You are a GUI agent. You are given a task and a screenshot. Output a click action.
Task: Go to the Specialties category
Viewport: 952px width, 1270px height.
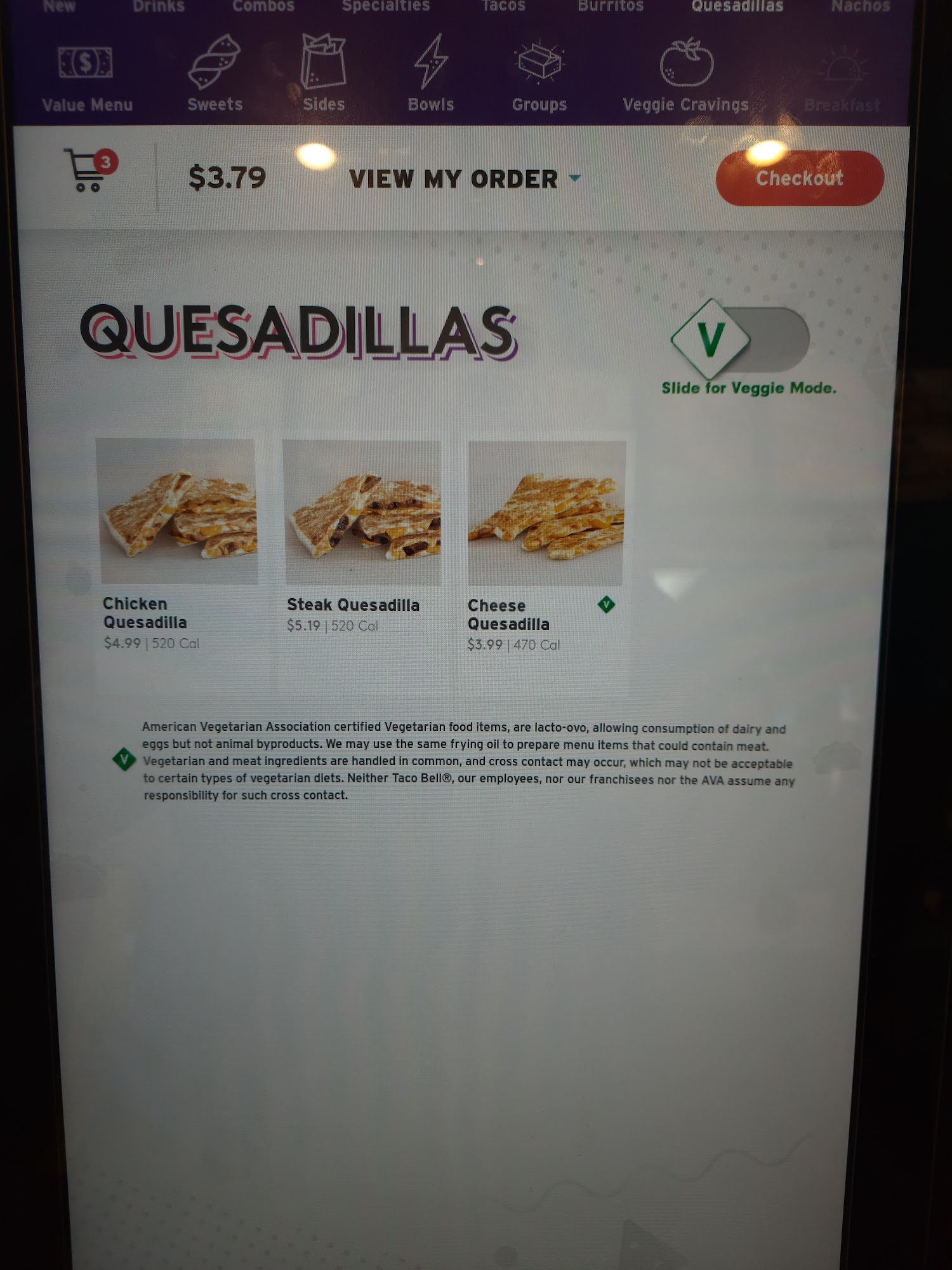coord(386,6)
